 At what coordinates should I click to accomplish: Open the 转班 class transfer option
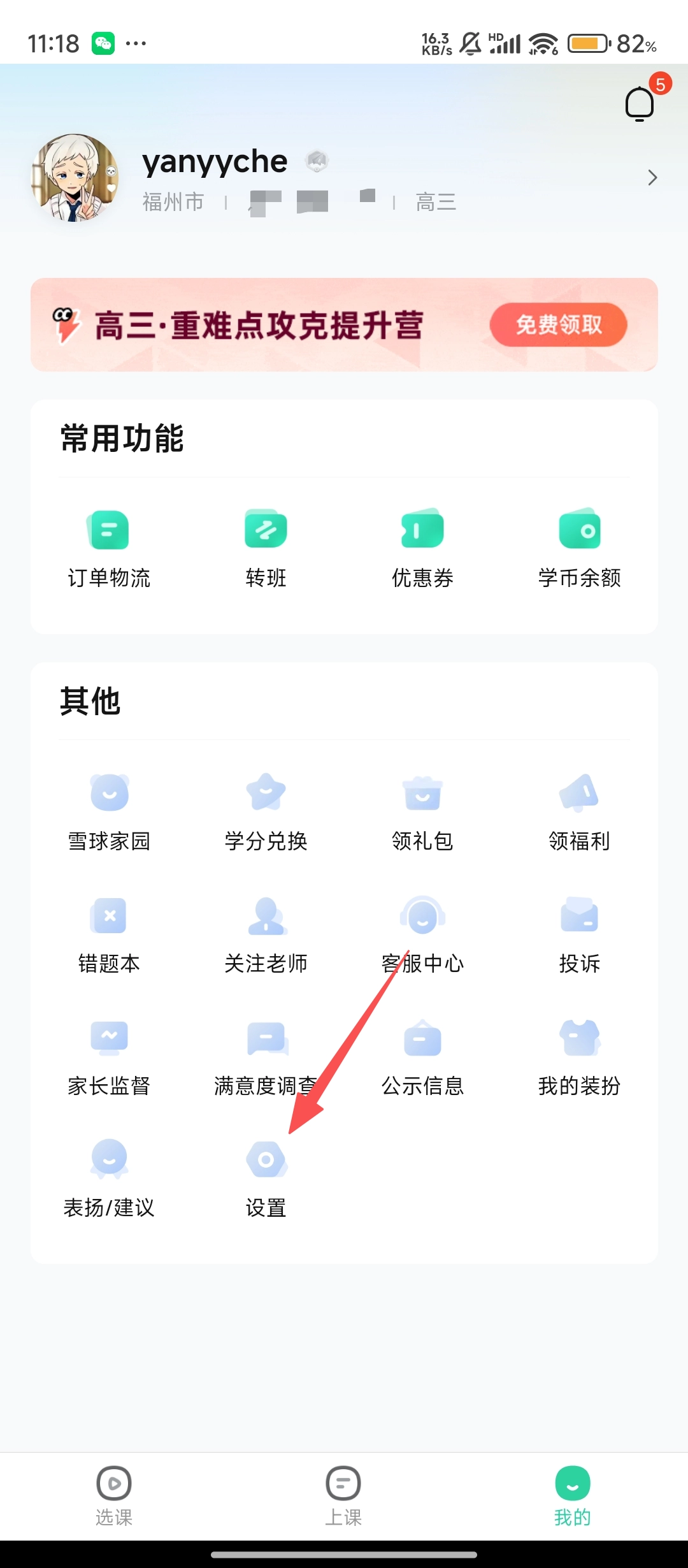coord(266,548)
